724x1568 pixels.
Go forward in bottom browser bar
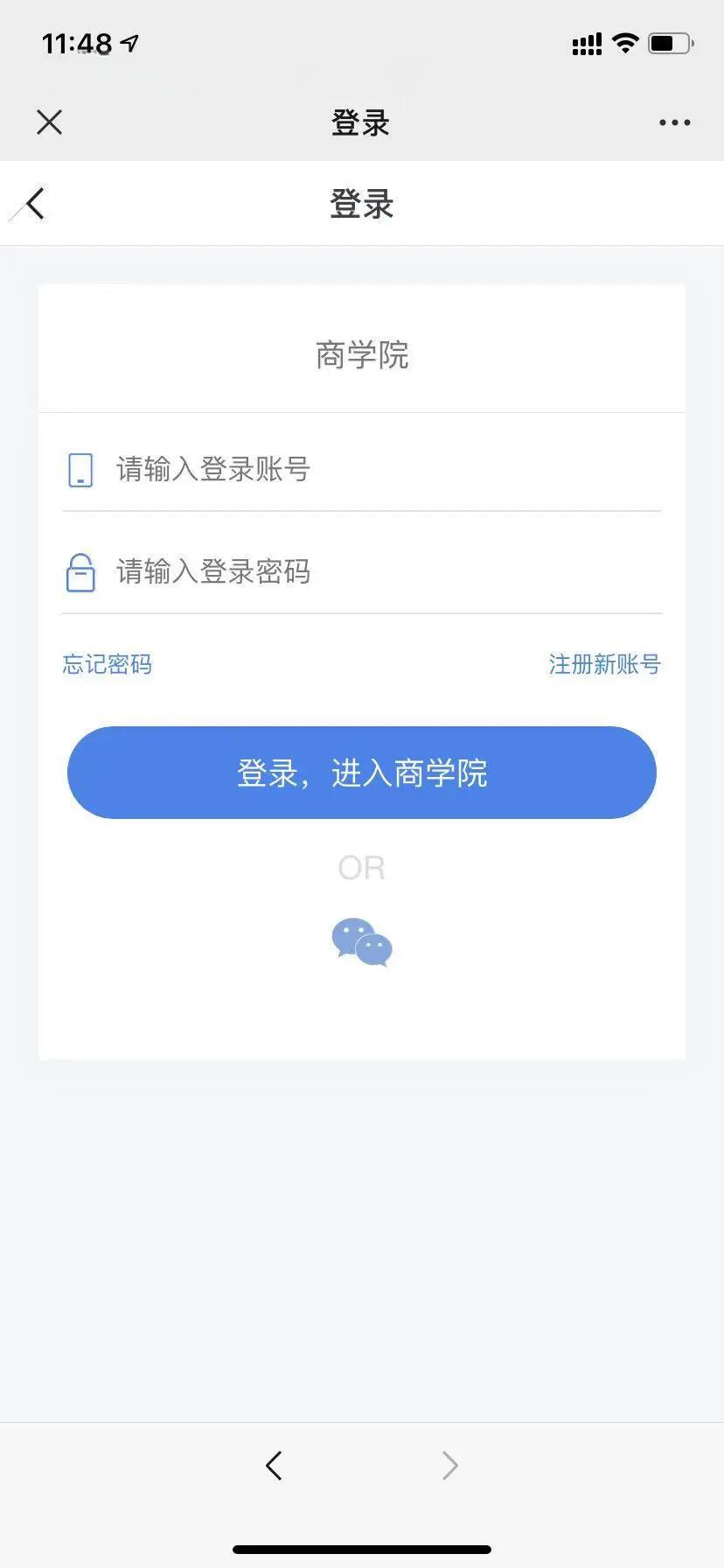pos(449,1465)
